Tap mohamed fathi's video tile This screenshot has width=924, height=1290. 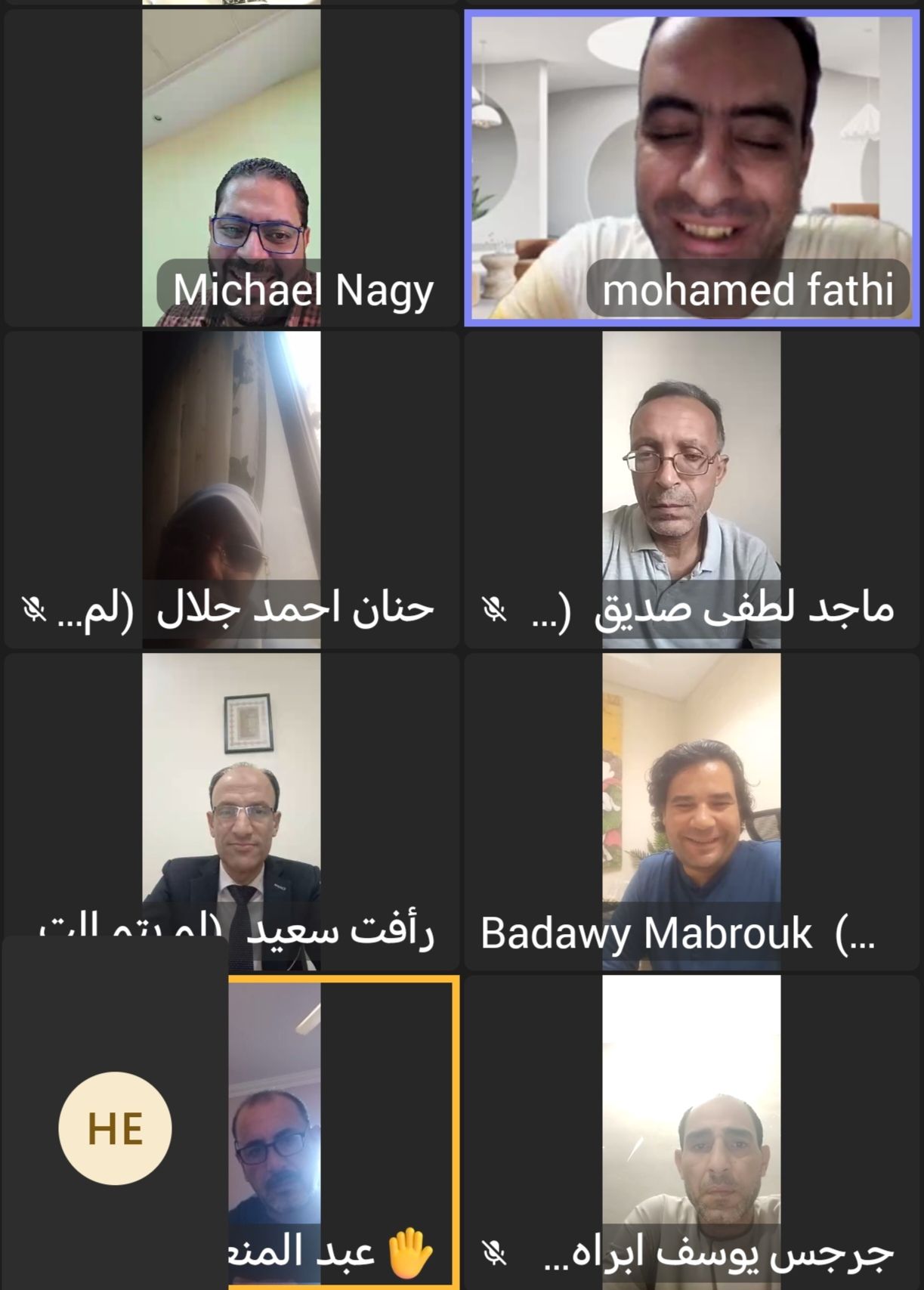tap(691, 168)
